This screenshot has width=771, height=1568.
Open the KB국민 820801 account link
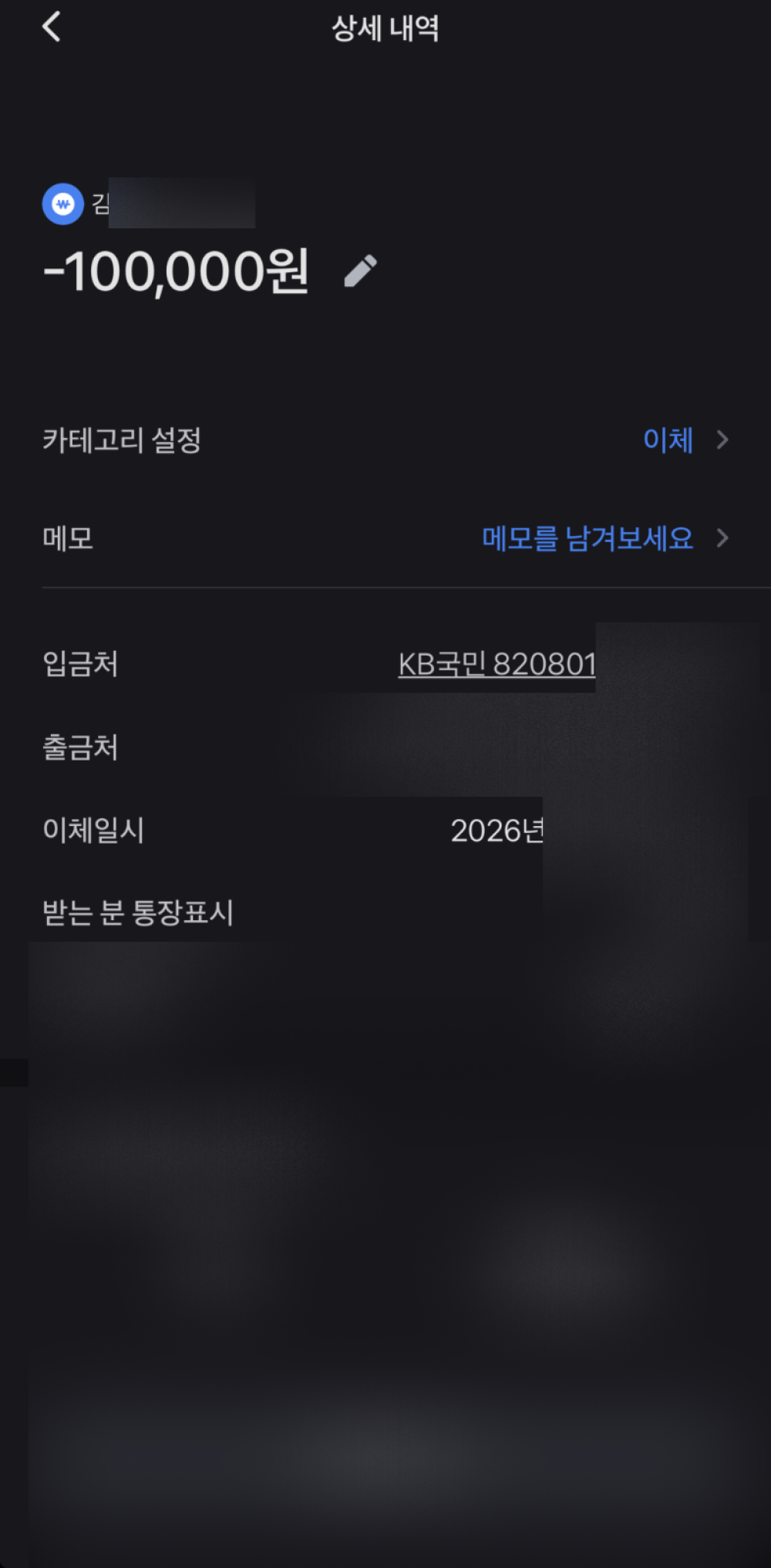[497, 664]
